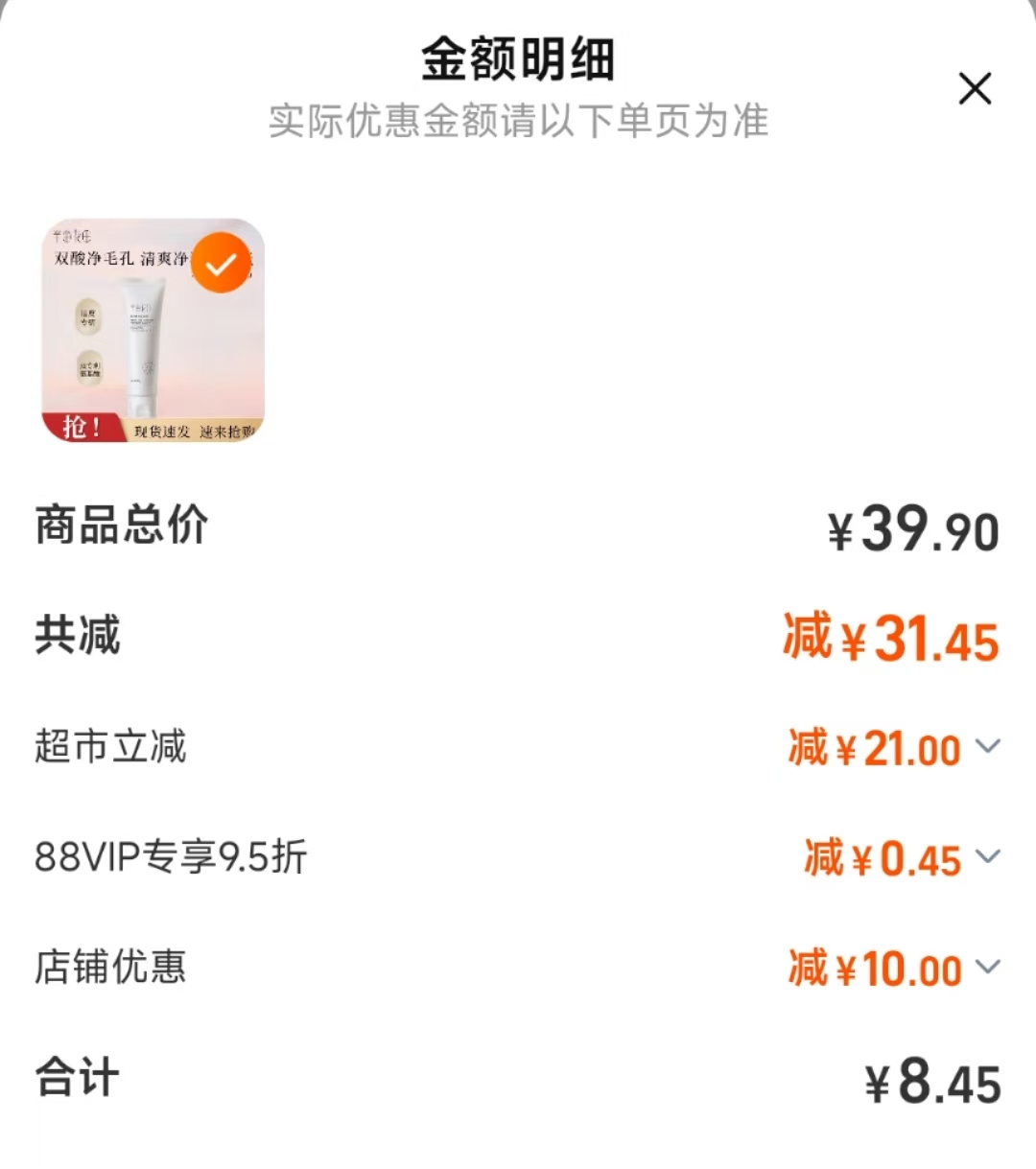Click the 实际优惠金额请以下单页为准 disclaimer text
The image size is (1036, 1169).
518,122
